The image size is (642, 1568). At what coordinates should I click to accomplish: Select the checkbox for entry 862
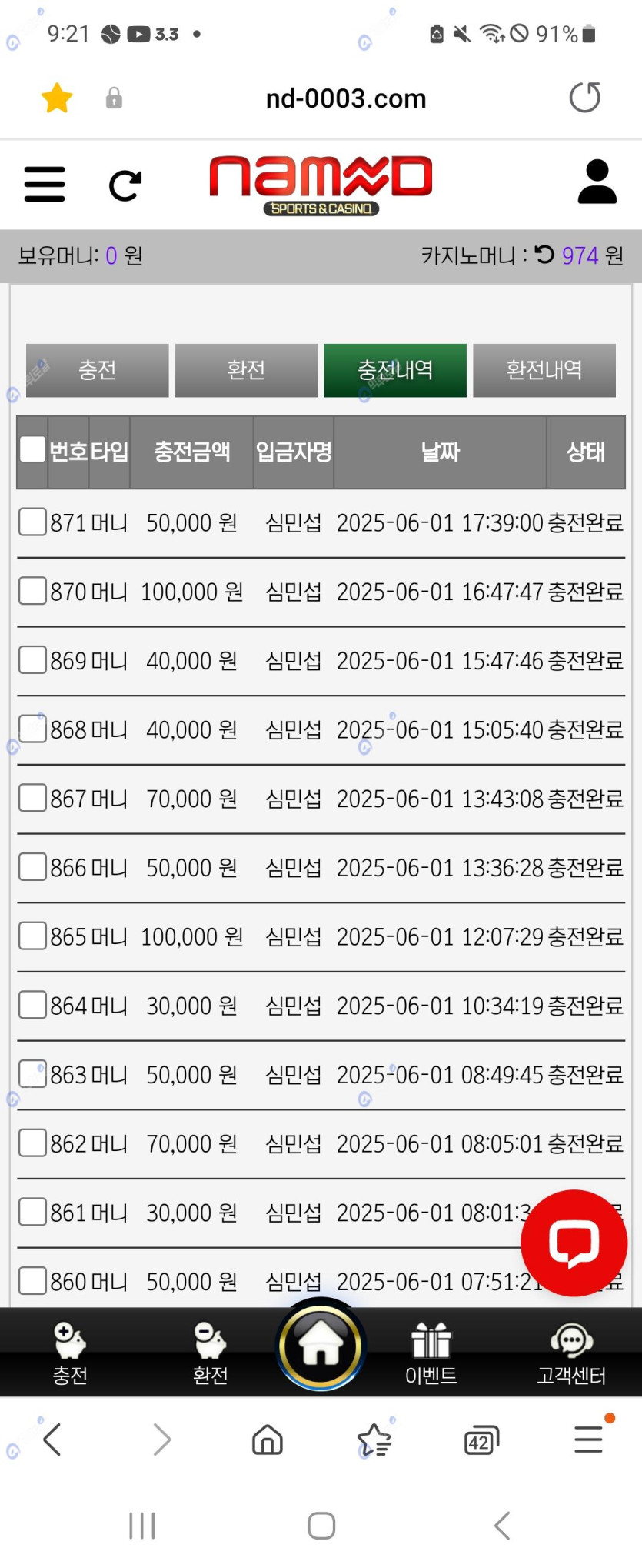click(x=32, y=1143)
